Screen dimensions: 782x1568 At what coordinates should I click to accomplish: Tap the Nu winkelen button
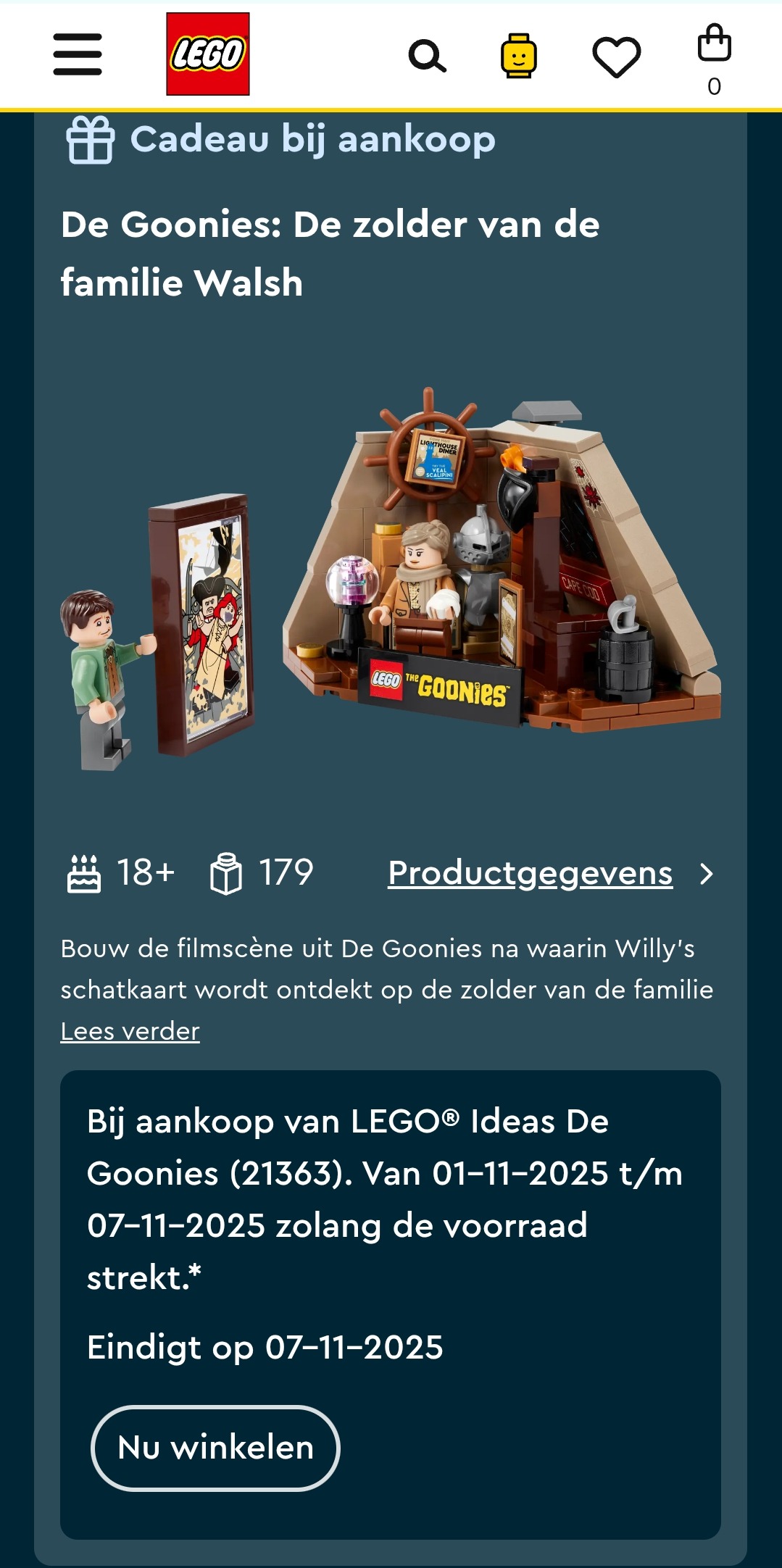216,1448
